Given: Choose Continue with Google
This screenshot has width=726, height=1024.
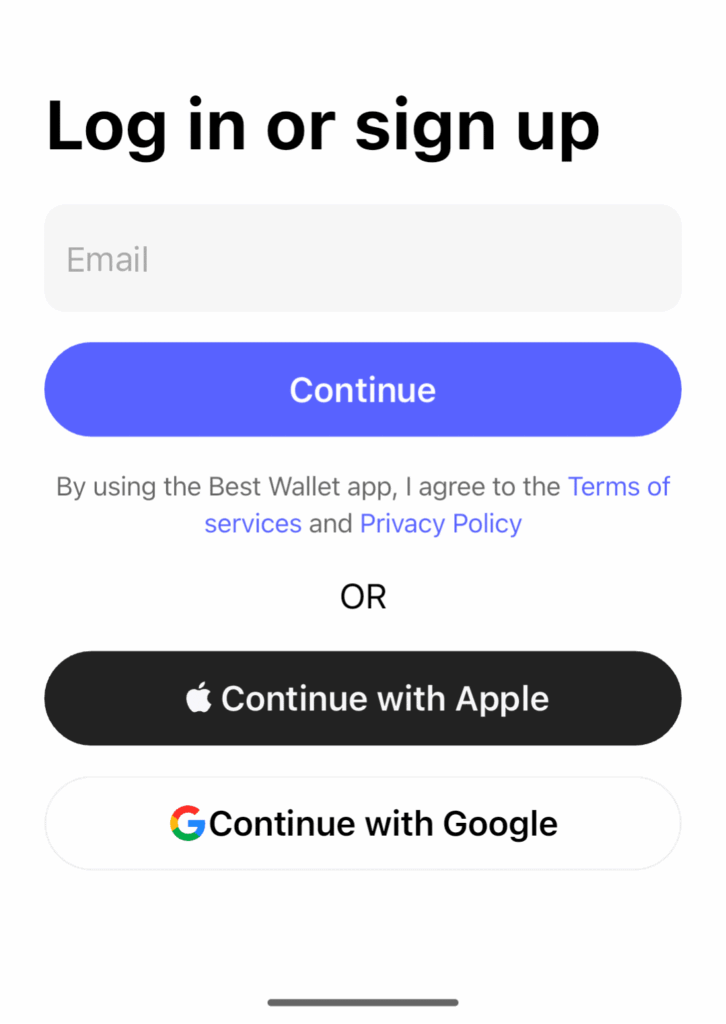Looking at the screenshot, I should point(362,824).
